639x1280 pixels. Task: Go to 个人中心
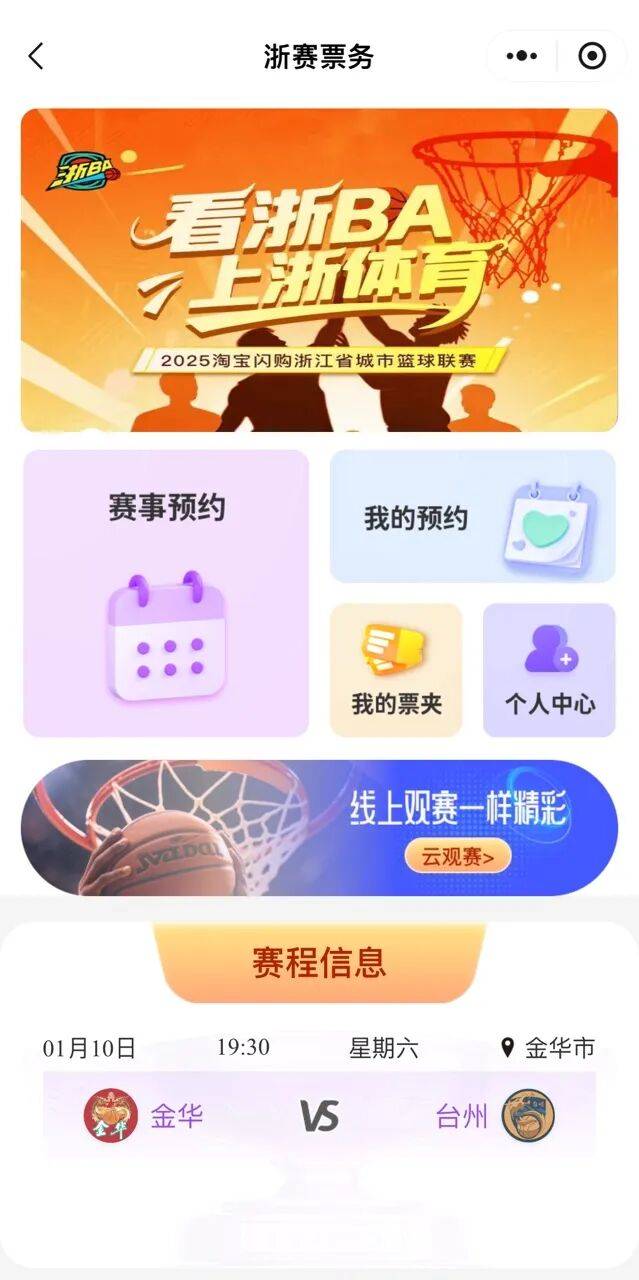click(549, 670)
